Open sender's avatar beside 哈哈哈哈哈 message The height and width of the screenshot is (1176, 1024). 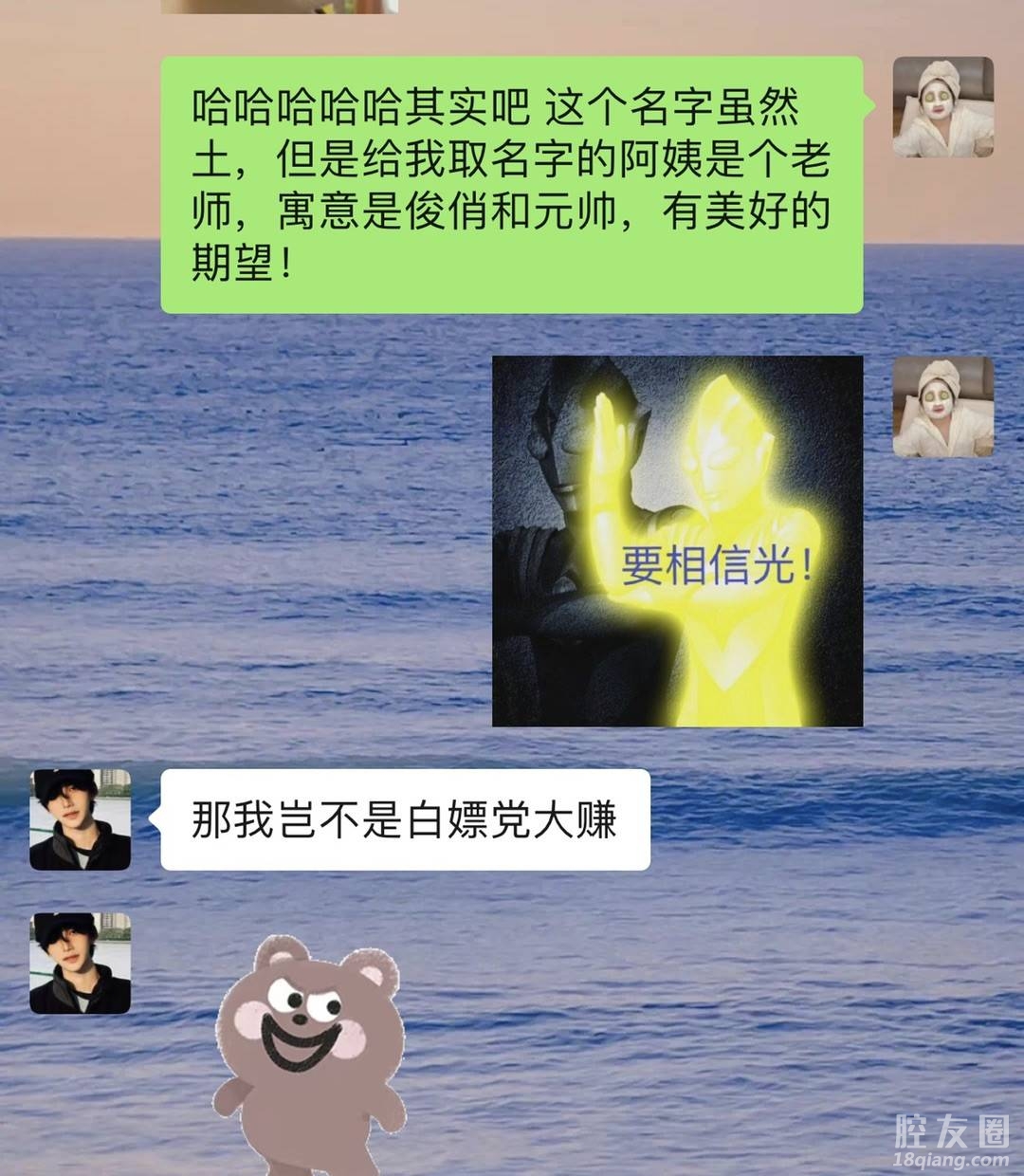click(x=942, y=107)
